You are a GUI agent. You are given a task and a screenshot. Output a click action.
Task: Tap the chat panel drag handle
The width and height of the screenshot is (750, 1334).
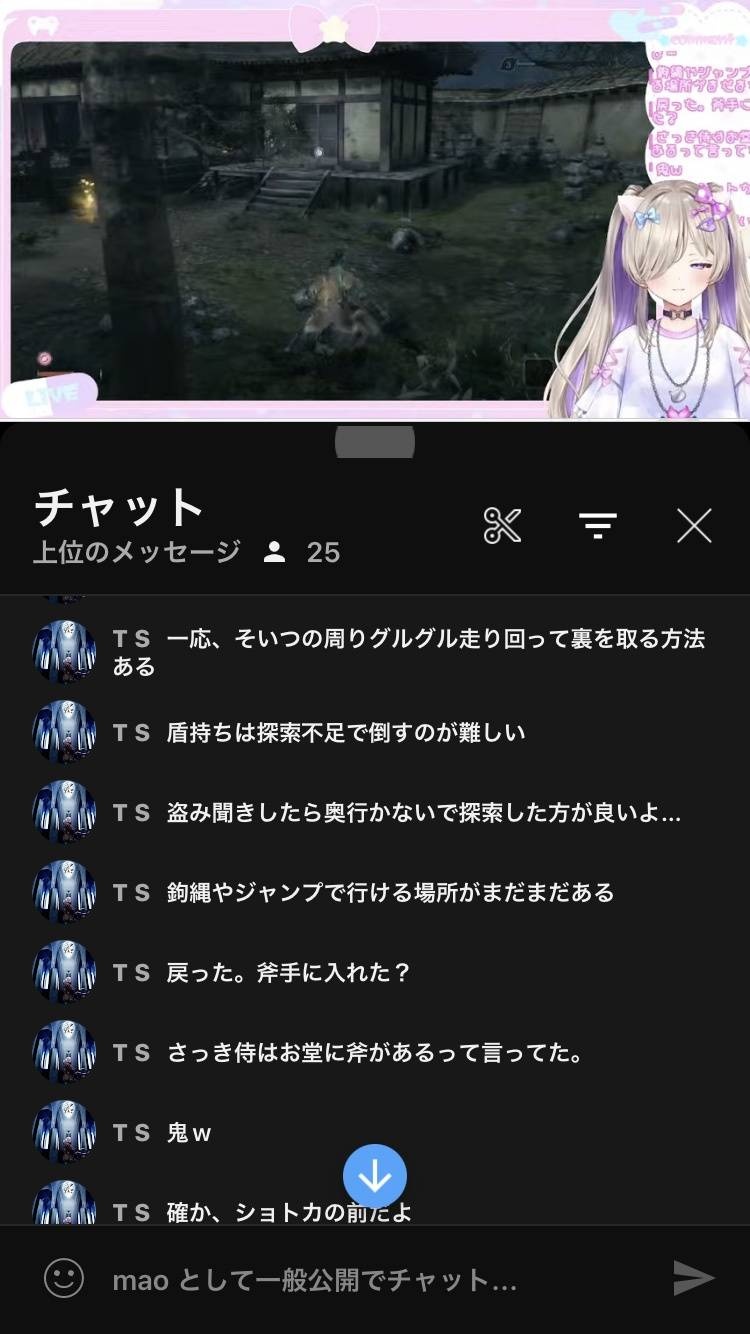pyautogui.click(x=375, y=442)
